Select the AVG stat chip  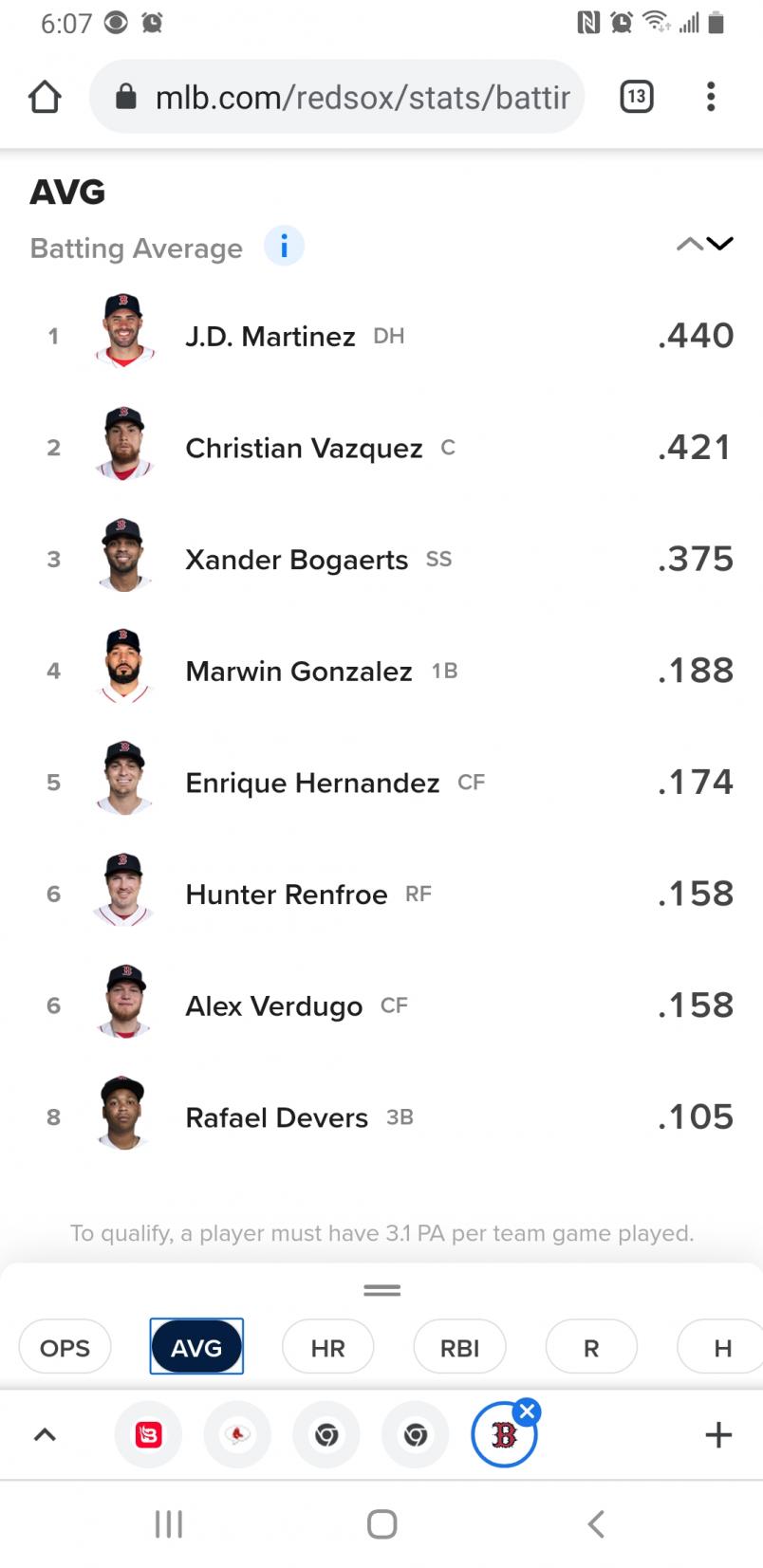(196, 1347)
